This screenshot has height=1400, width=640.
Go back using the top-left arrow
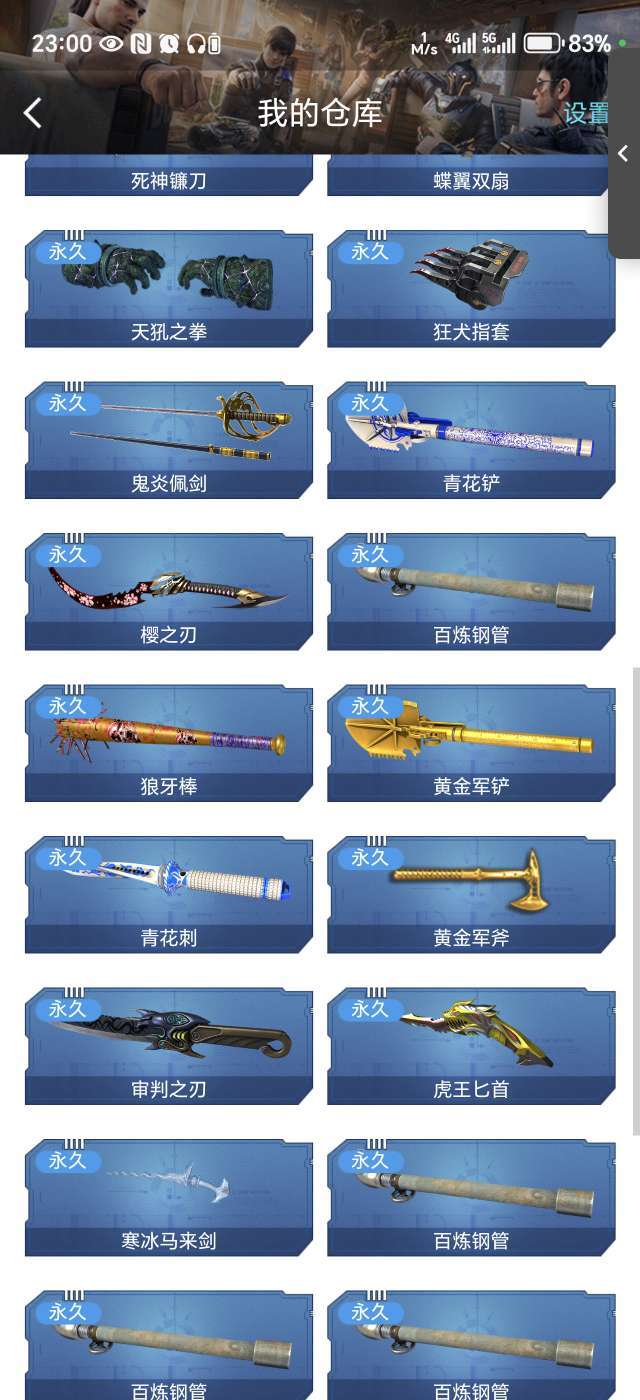(x=33, y=113)
